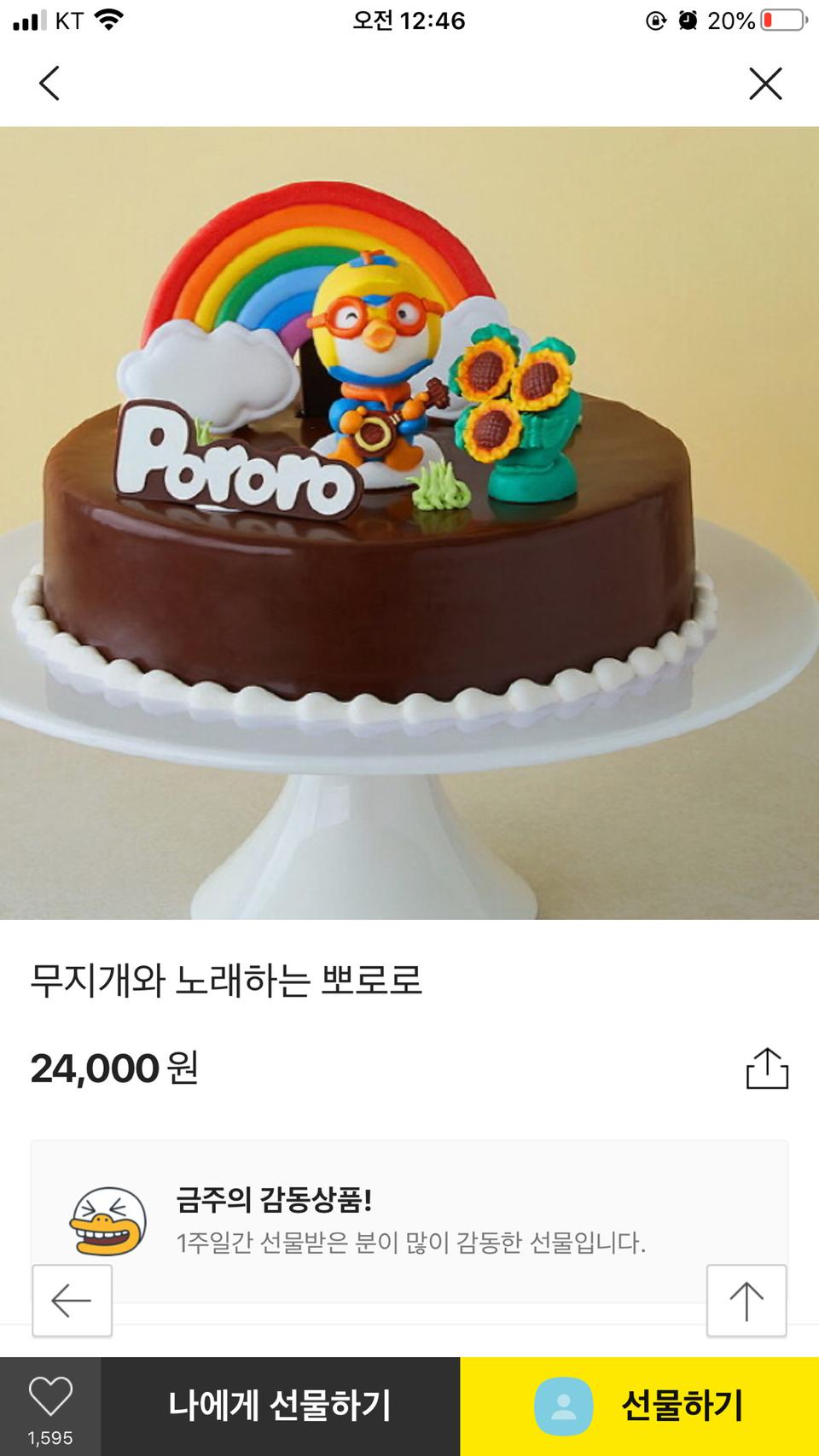819x1456 pixels.
Task: Tap the orientation lock icon in the status bar
Action: [x=656, y=22]
